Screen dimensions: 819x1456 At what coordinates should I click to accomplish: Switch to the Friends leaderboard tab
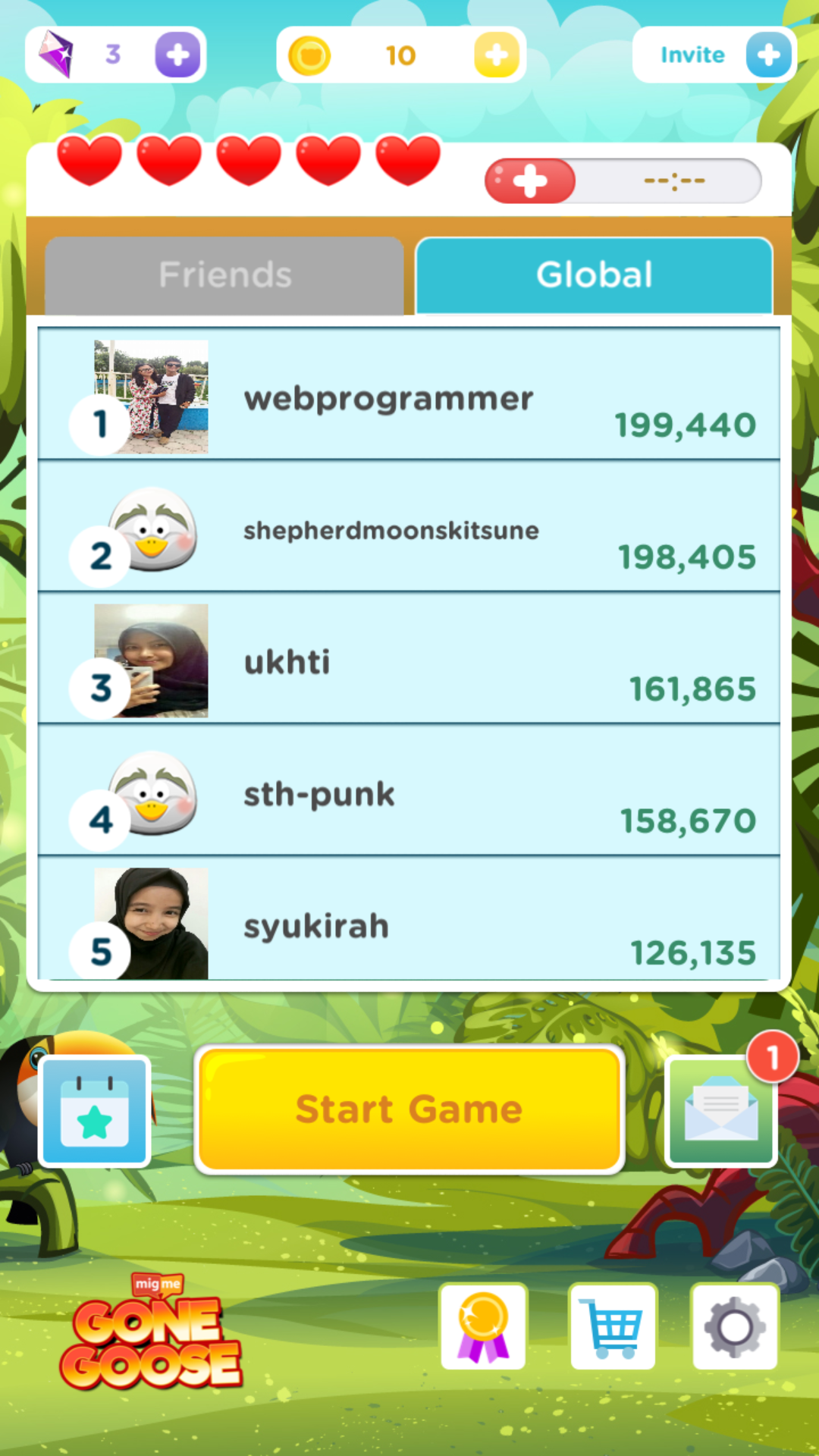click(x=224, y=275)
